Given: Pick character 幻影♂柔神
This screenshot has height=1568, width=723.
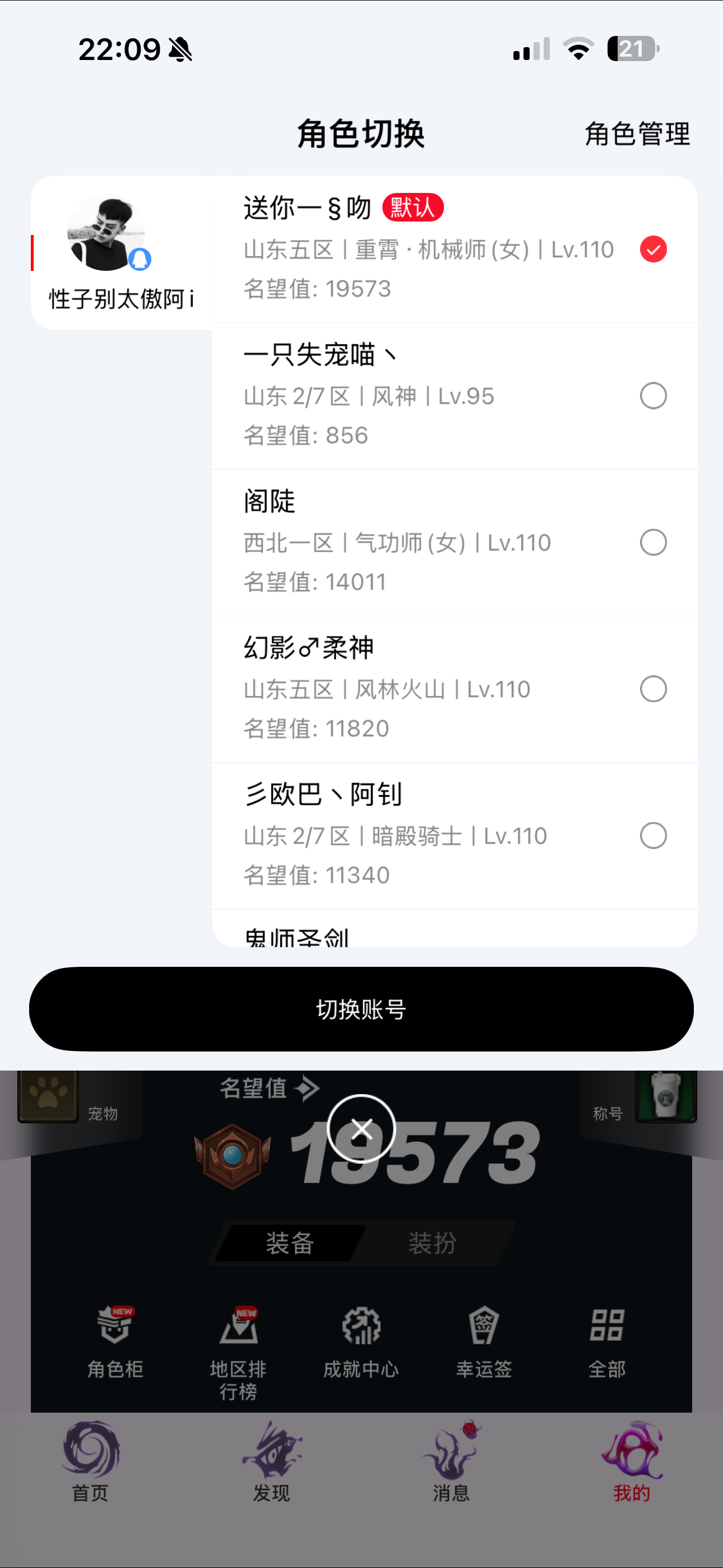Looking at the screenshot, I should (x=454, y=689).
